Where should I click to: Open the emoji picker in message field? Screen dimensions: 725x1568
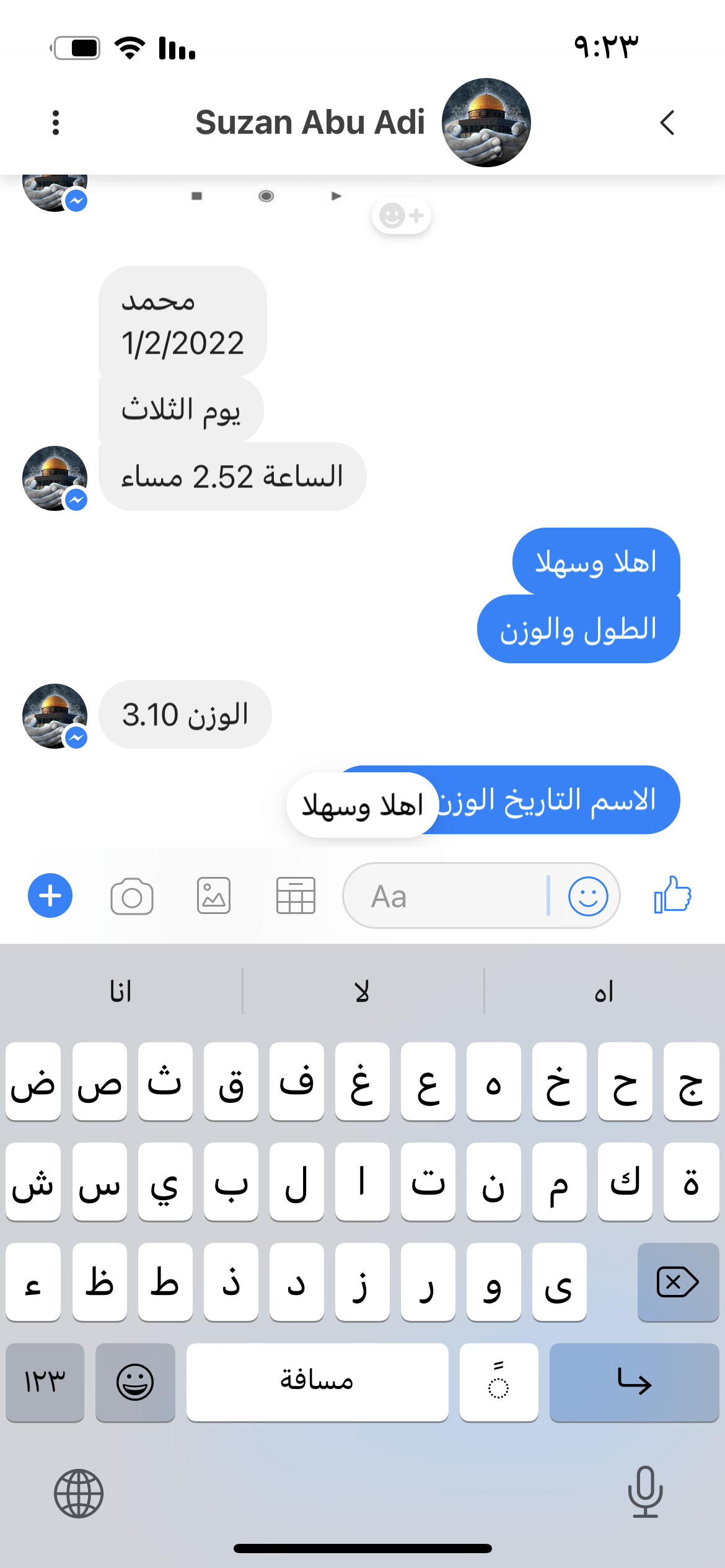[x=588, y=896]
